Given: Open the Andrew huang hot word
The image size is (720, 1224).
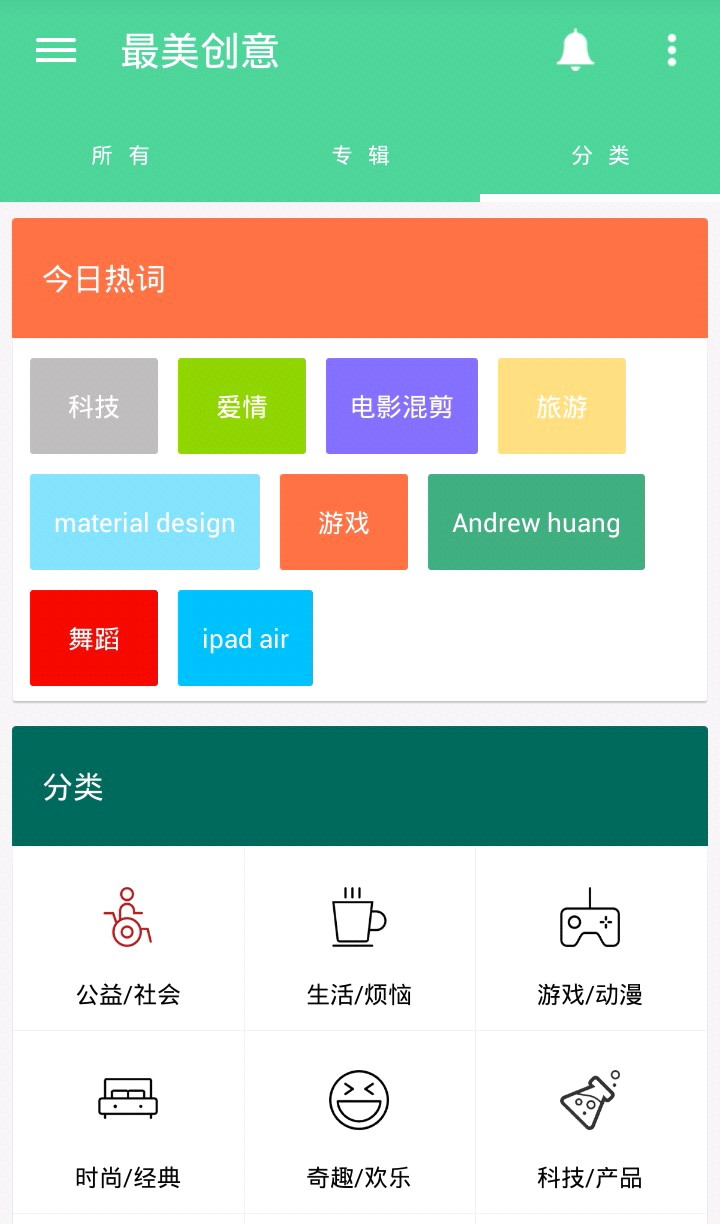Looking at the screenshot, I should pyautogui.click(x=536, y=522).
